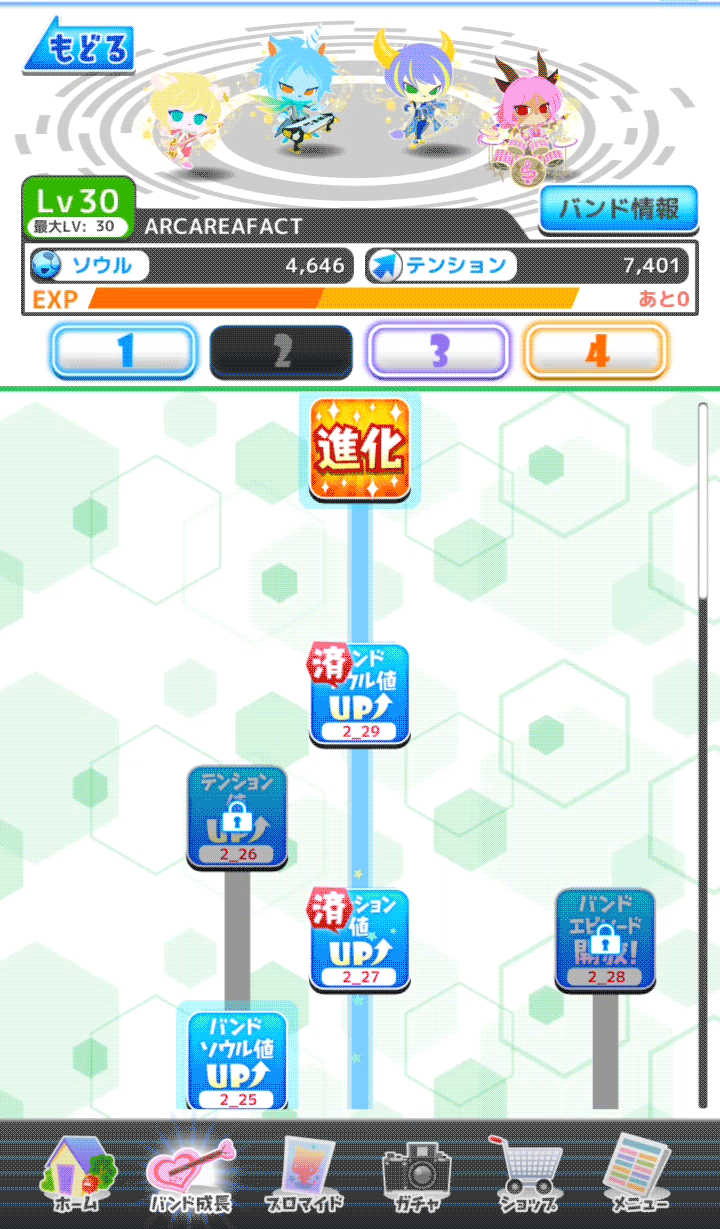The image size is (720, 1229).
Task: Tap the 進化 evolution node
Action: [360, 450]
